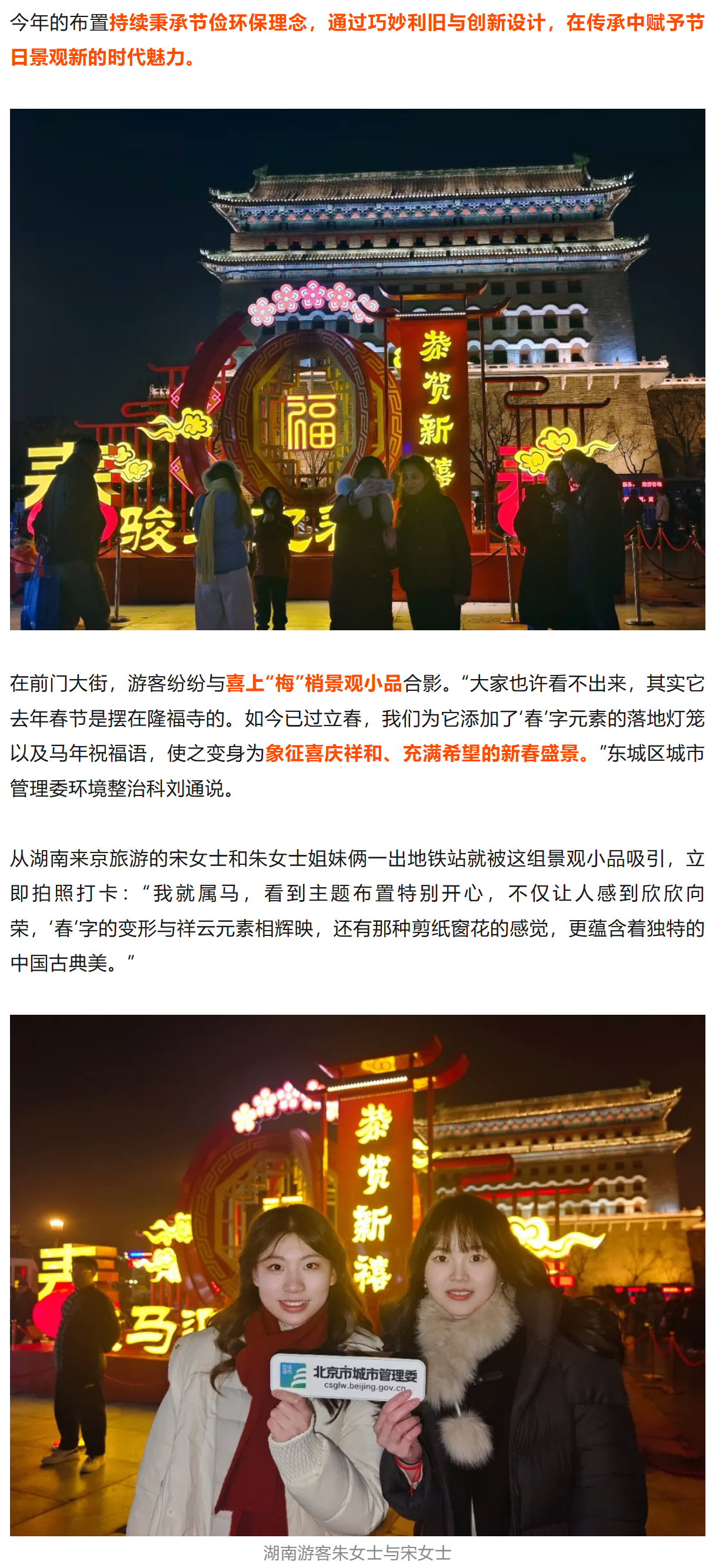Viewport: 716px width, 1568px height.
Task: Enlarge the photo of the two Hunan tourists
Action: (358, 1275)
